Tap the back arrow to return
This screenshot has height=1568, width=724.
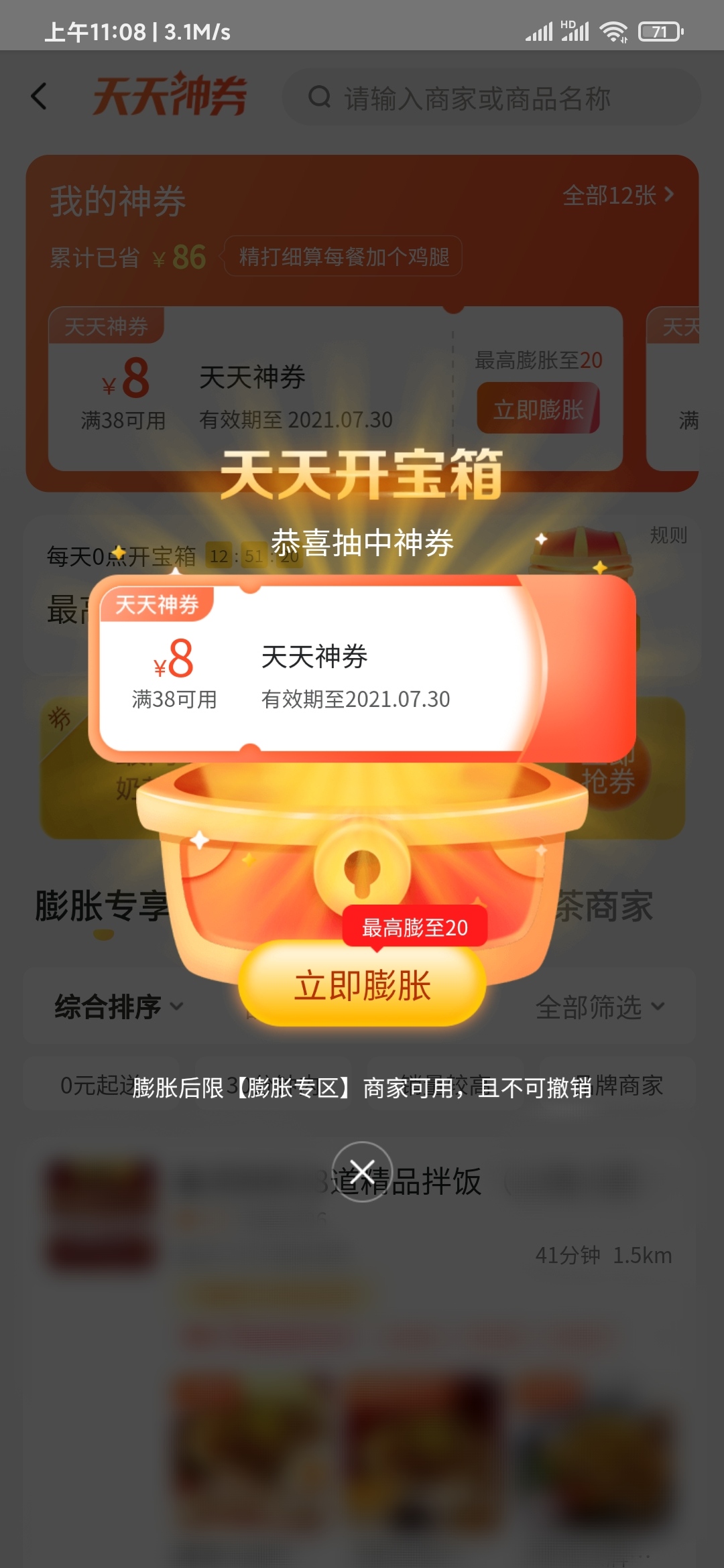tap(38, 97)
